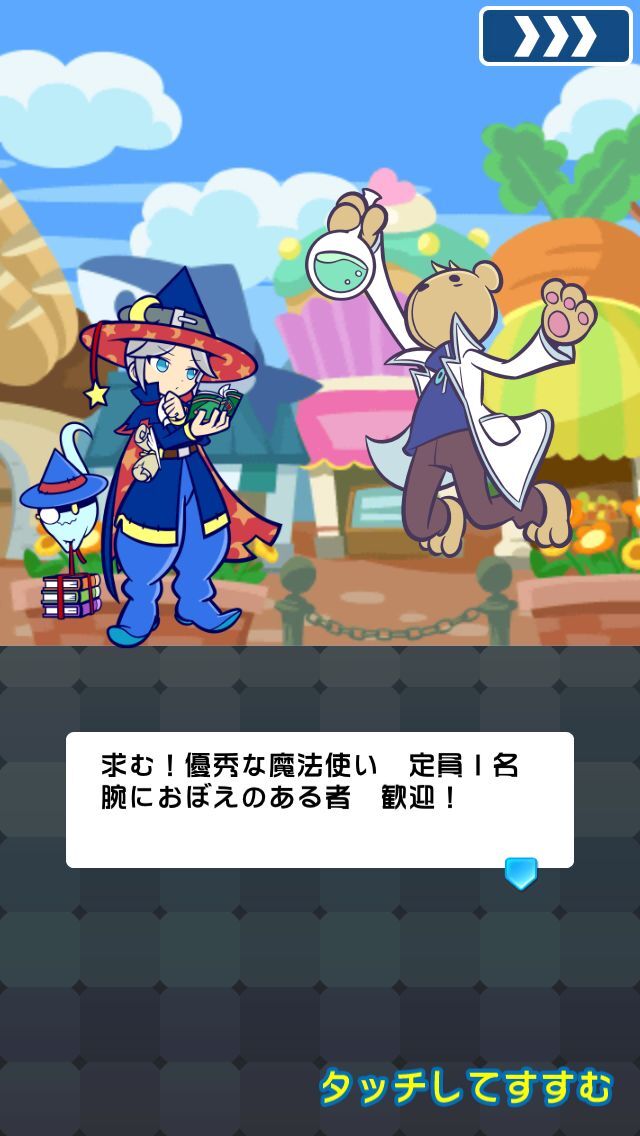Tap タッチしてすすむ to continue the story
This screenshot has height=1136, width=640.
pyautogui.click(x=465, y=1087)
